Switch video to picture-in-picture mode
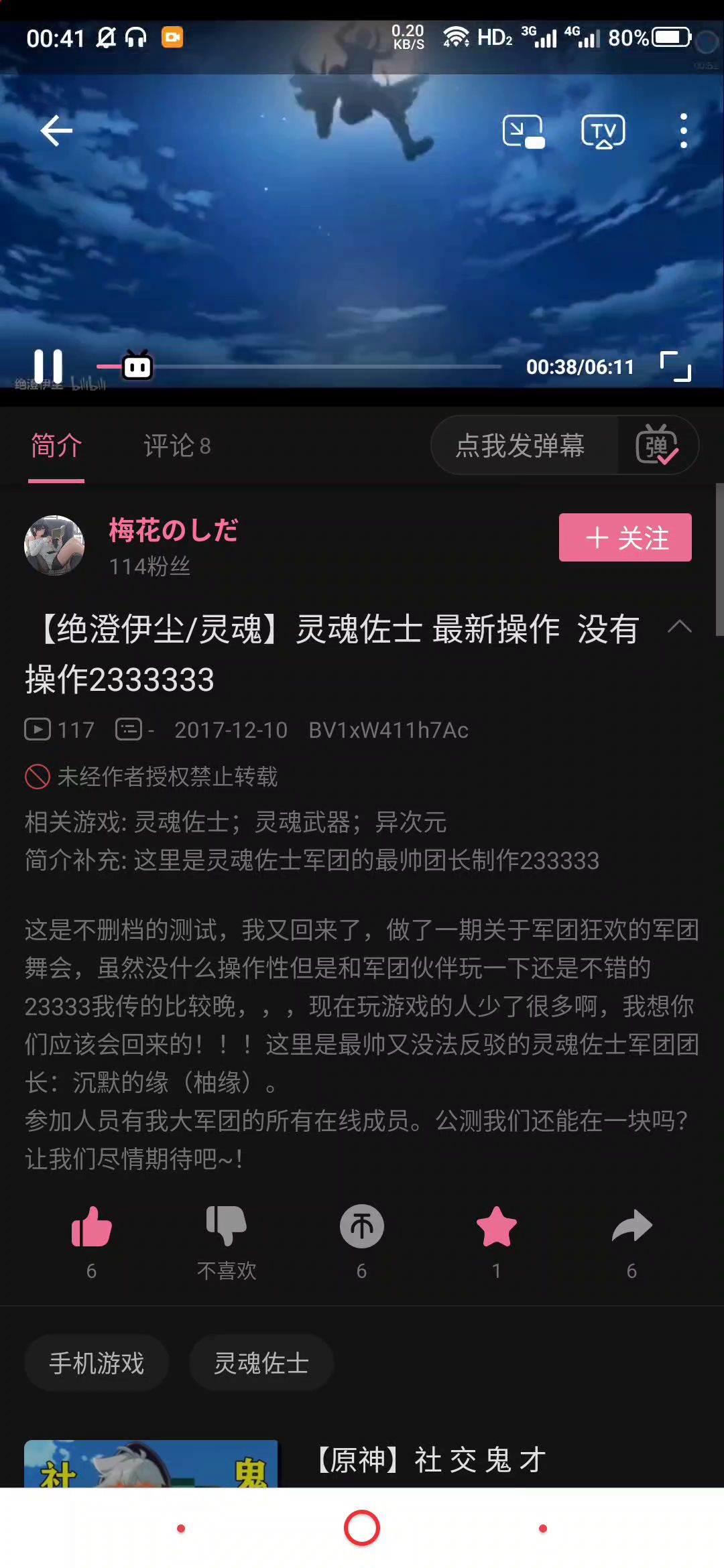Image resolution: width=724 pixels, height=1568 pixels. [523, 131]
